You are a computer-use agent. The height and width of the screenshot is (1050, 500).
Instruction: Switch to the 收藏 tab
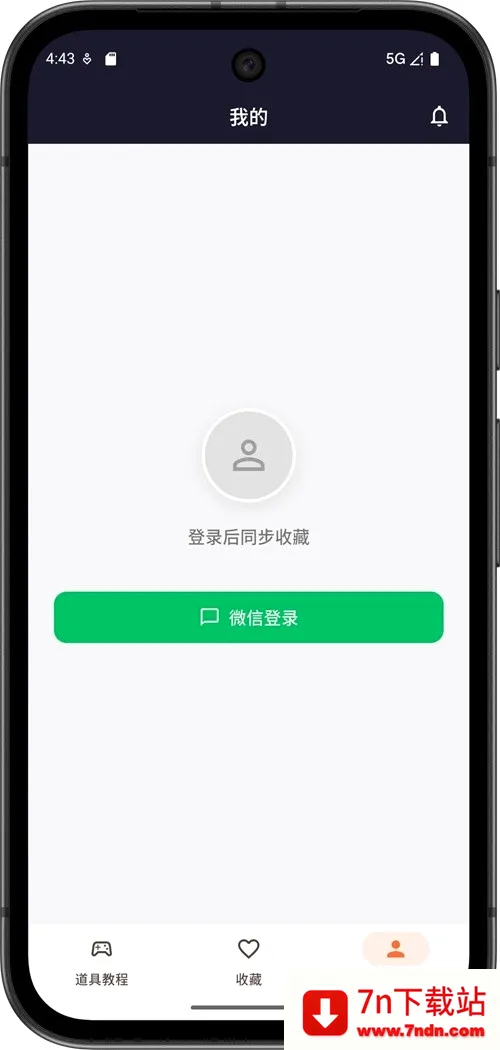tap(248, 963)
